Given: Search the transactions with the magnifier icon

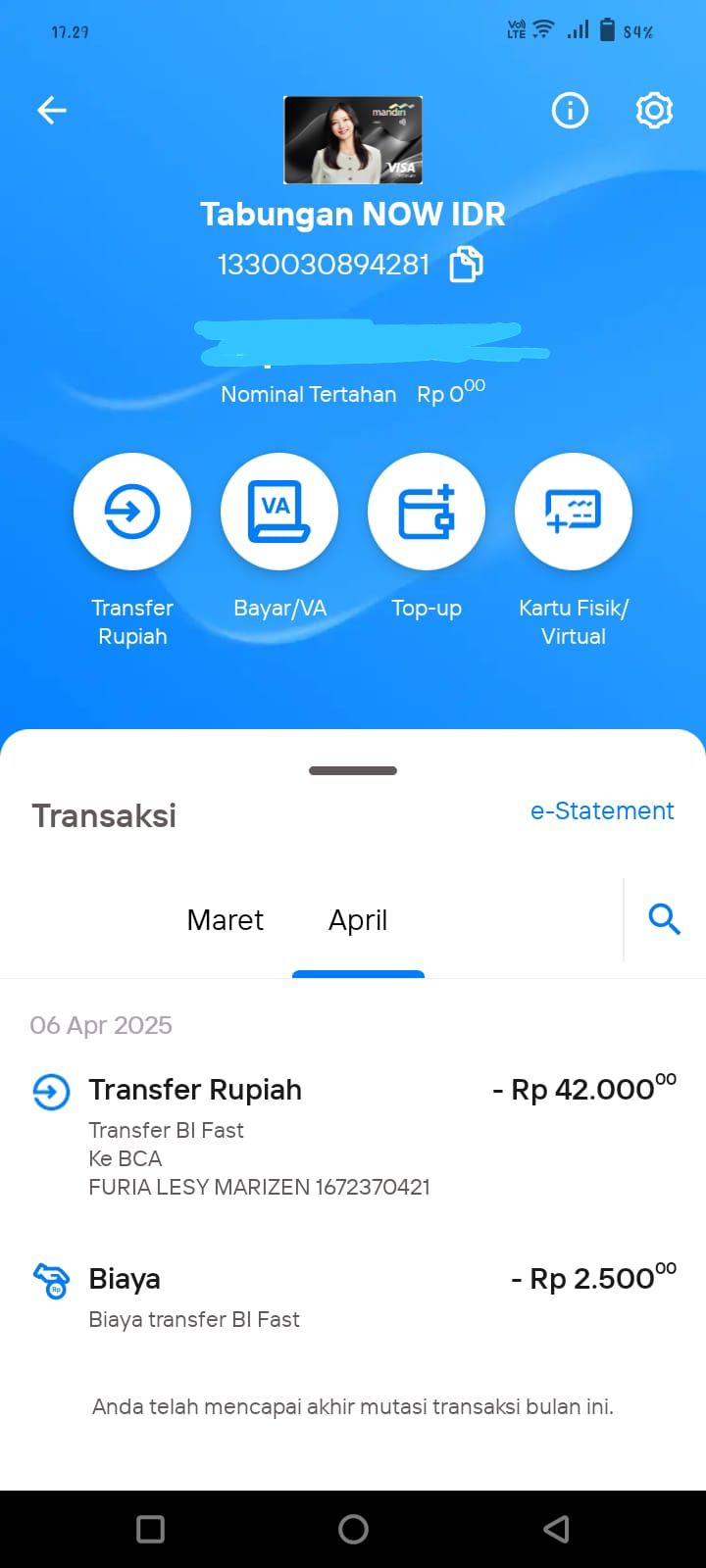Looking at the screenshot, I should 664,919.
